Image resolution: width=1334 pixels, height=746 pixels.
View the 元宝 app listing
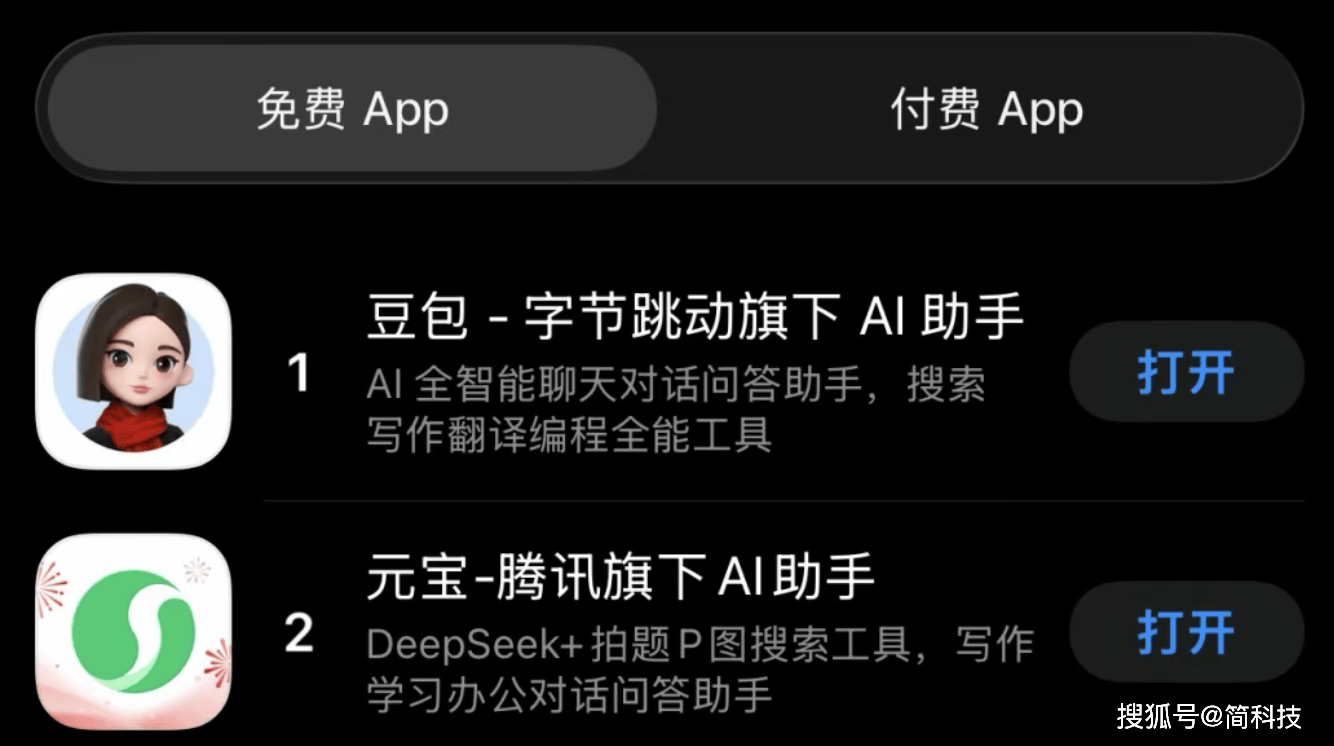click(x=620, y=577)
